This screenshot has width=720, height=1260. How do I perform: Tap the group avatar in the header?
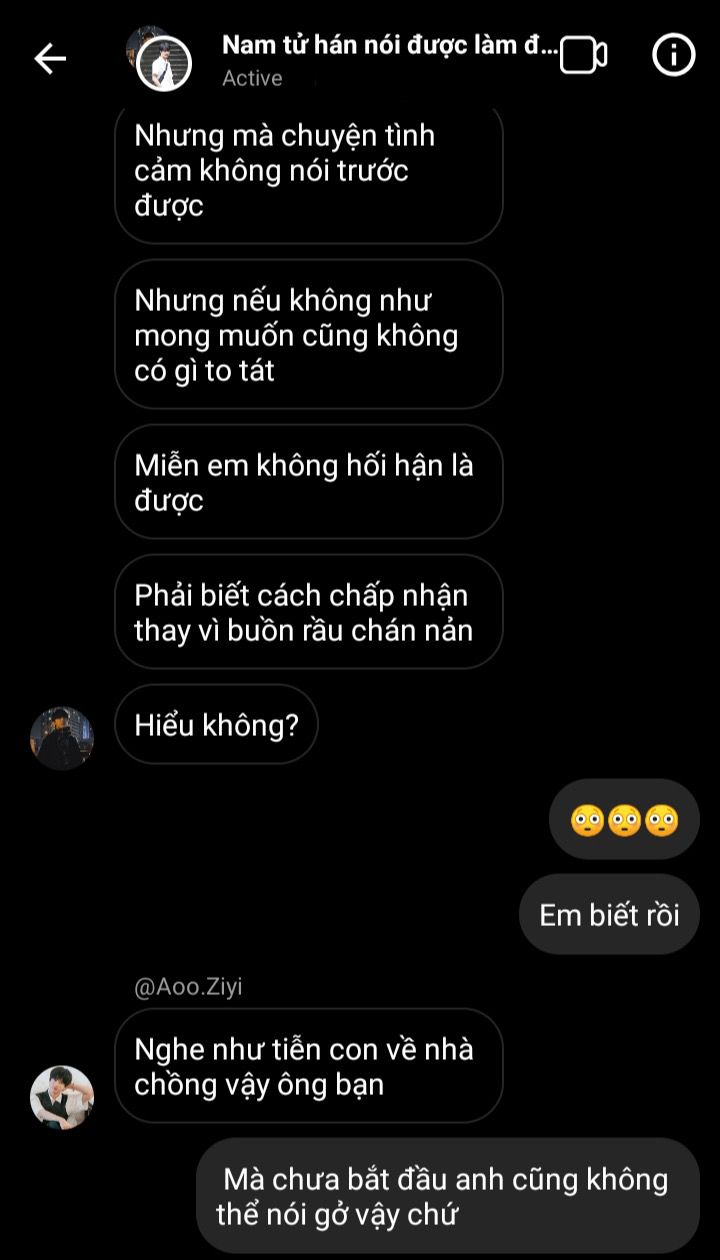[161, 59]
